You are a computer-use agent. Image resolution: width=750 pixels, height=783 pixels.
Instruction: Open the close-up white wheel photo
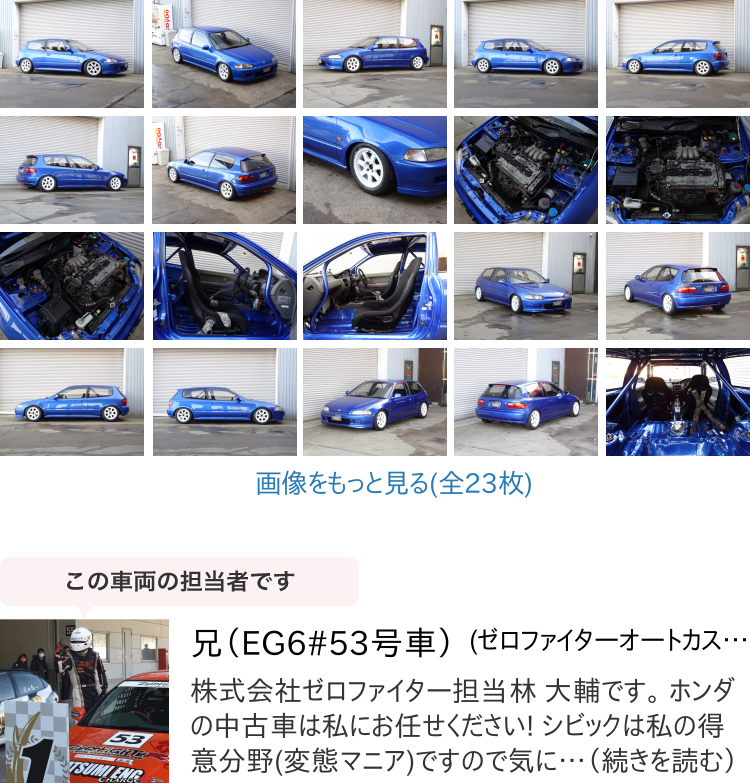pos(375,169)
